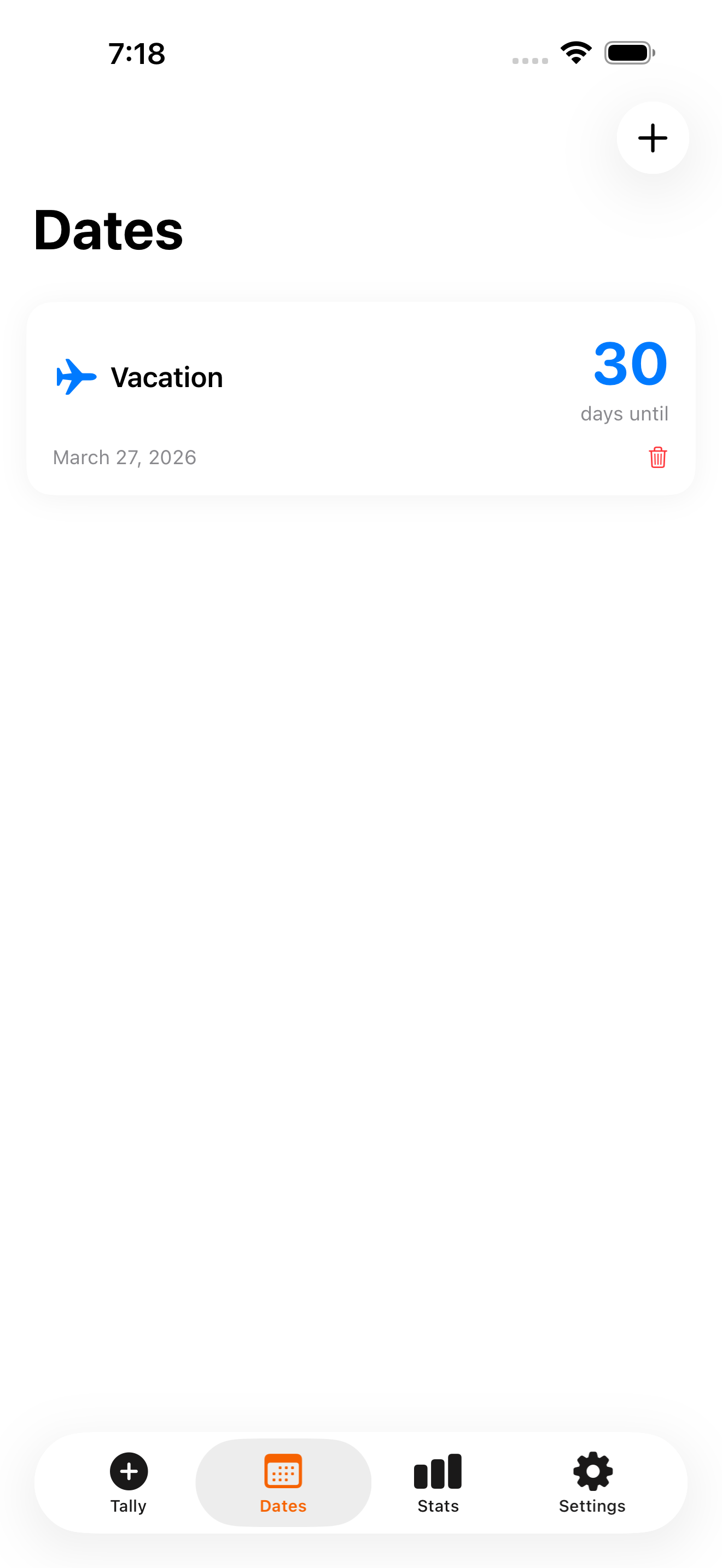
Task: Add a new date with the plus button
Action: tap(652, 138)
